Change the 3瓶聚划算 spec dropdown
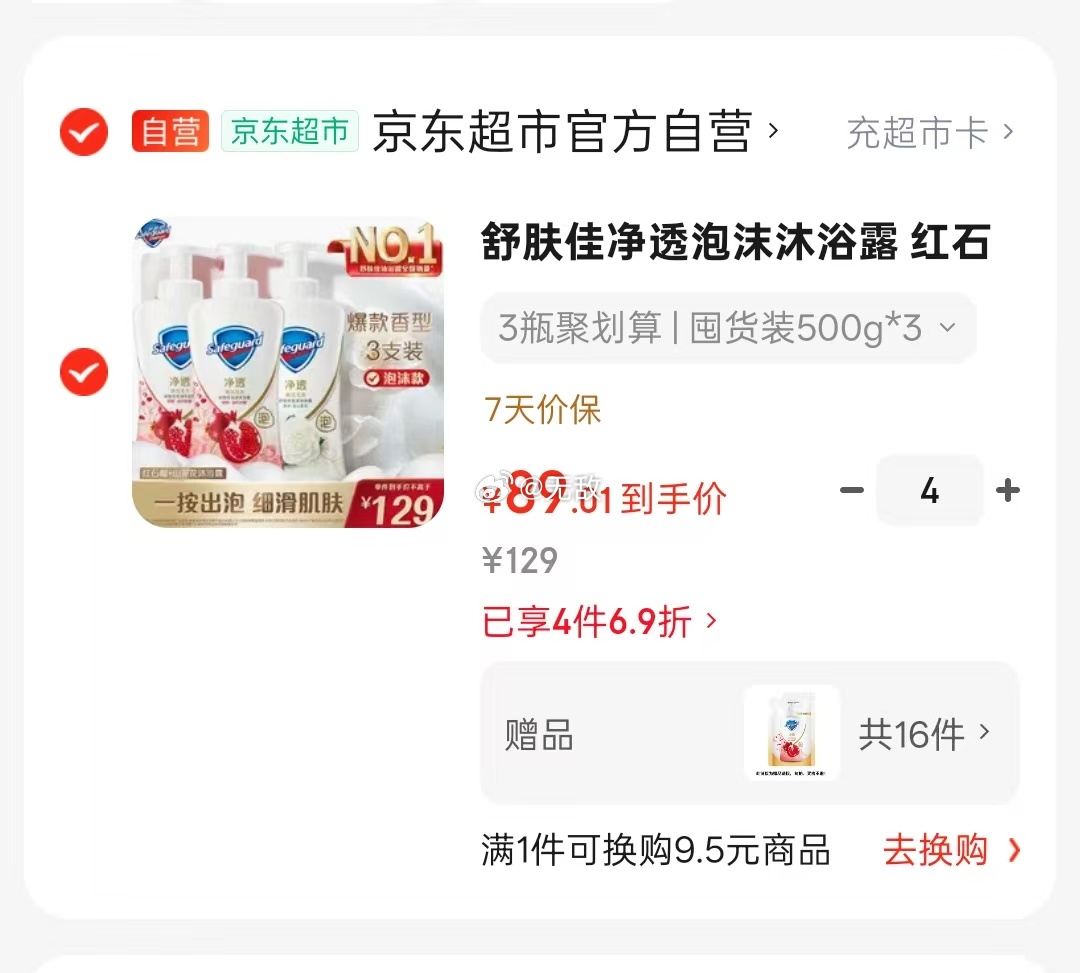 click(x=727, y=328)
